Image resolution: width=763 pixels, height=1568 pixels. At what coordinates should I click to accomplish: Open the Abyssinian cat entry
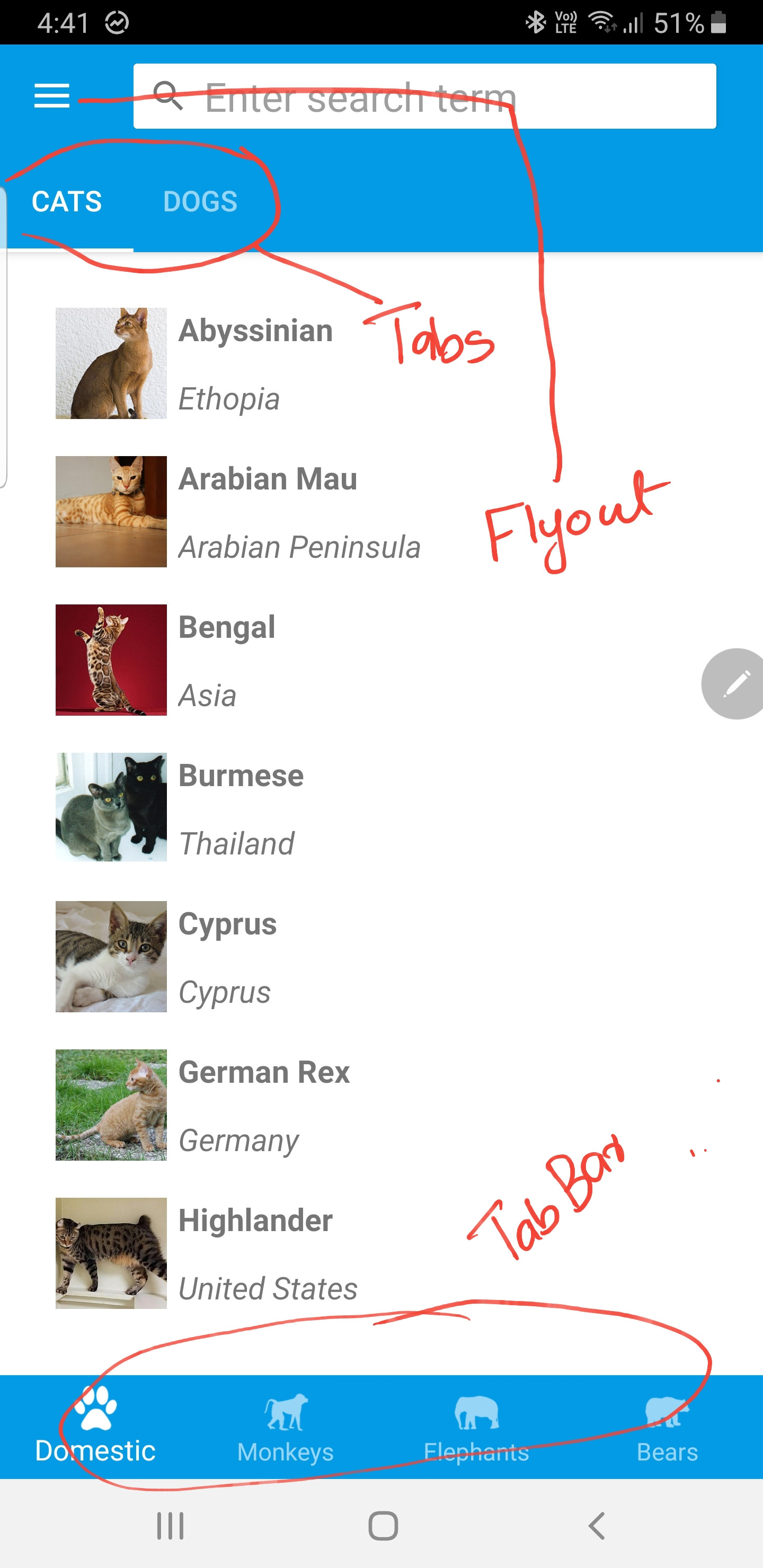256,363
